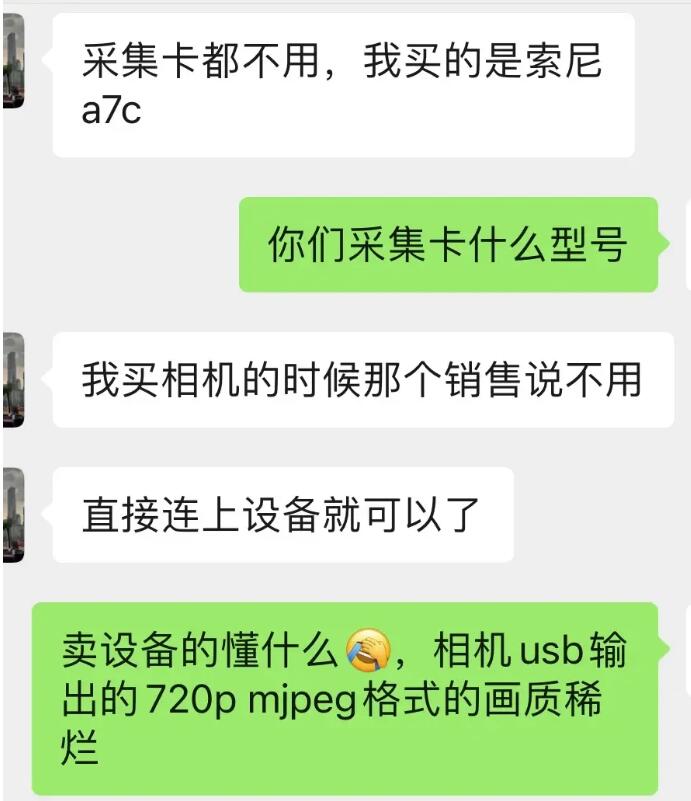This screenshot has height=801, width=691.
Task: Open sender's avatar beside "采集卡都不用" message
Action: pyautogui.click(x=12, y=60)
